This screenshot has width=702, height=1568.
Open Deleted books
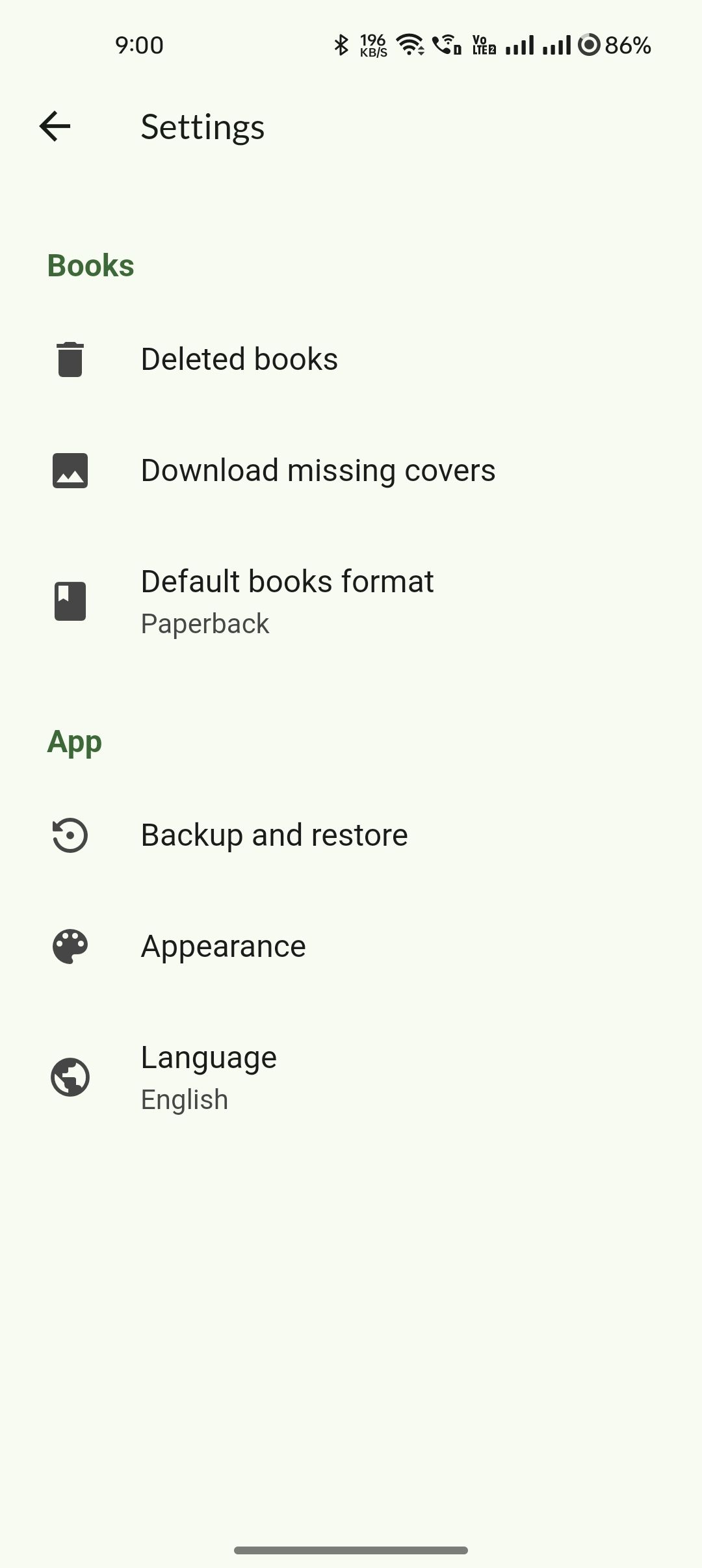point(239,359)
